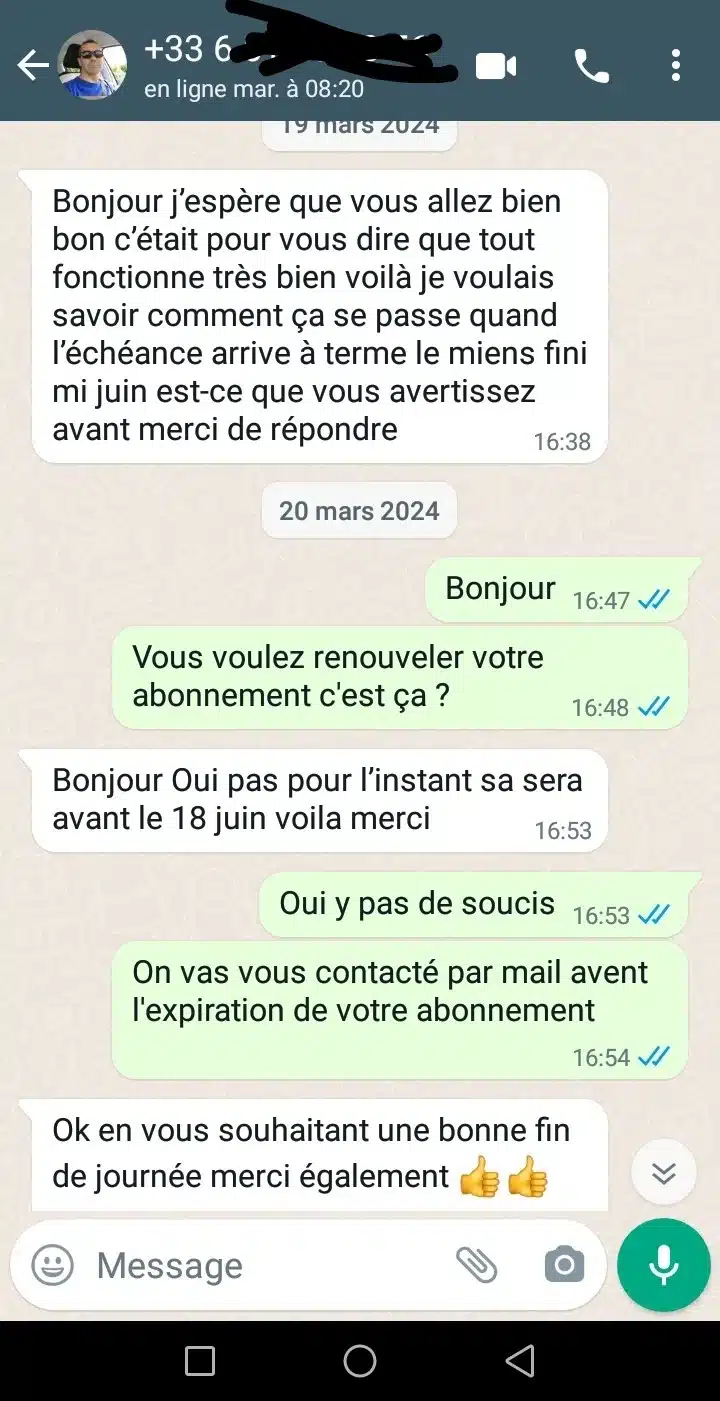Tap the scroll-to-bottom chevron
The width and height of the screenshot is (720, 1401).
click(664, 1172)
